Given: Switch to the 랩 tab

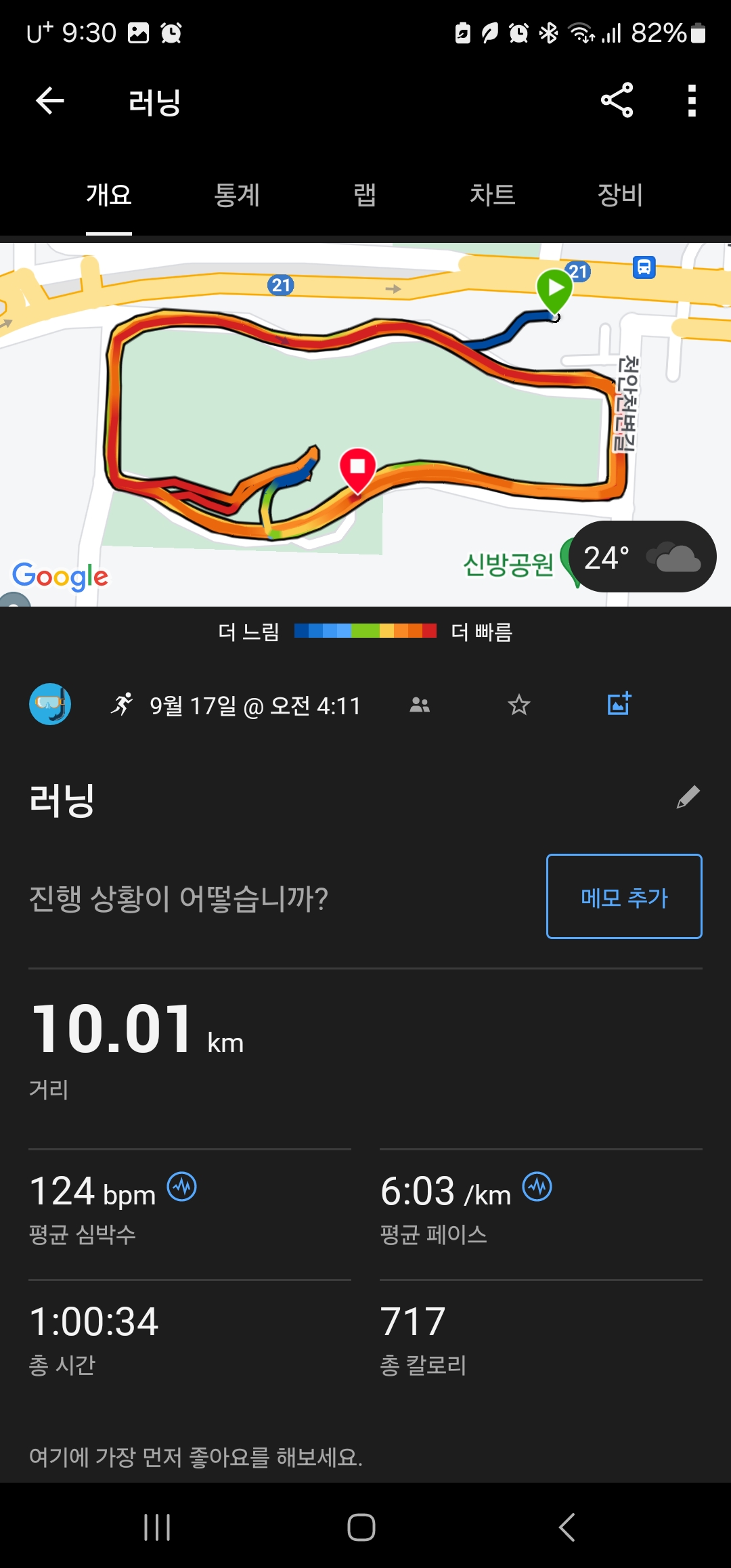Looking at the screenshot, I should 365,195.
